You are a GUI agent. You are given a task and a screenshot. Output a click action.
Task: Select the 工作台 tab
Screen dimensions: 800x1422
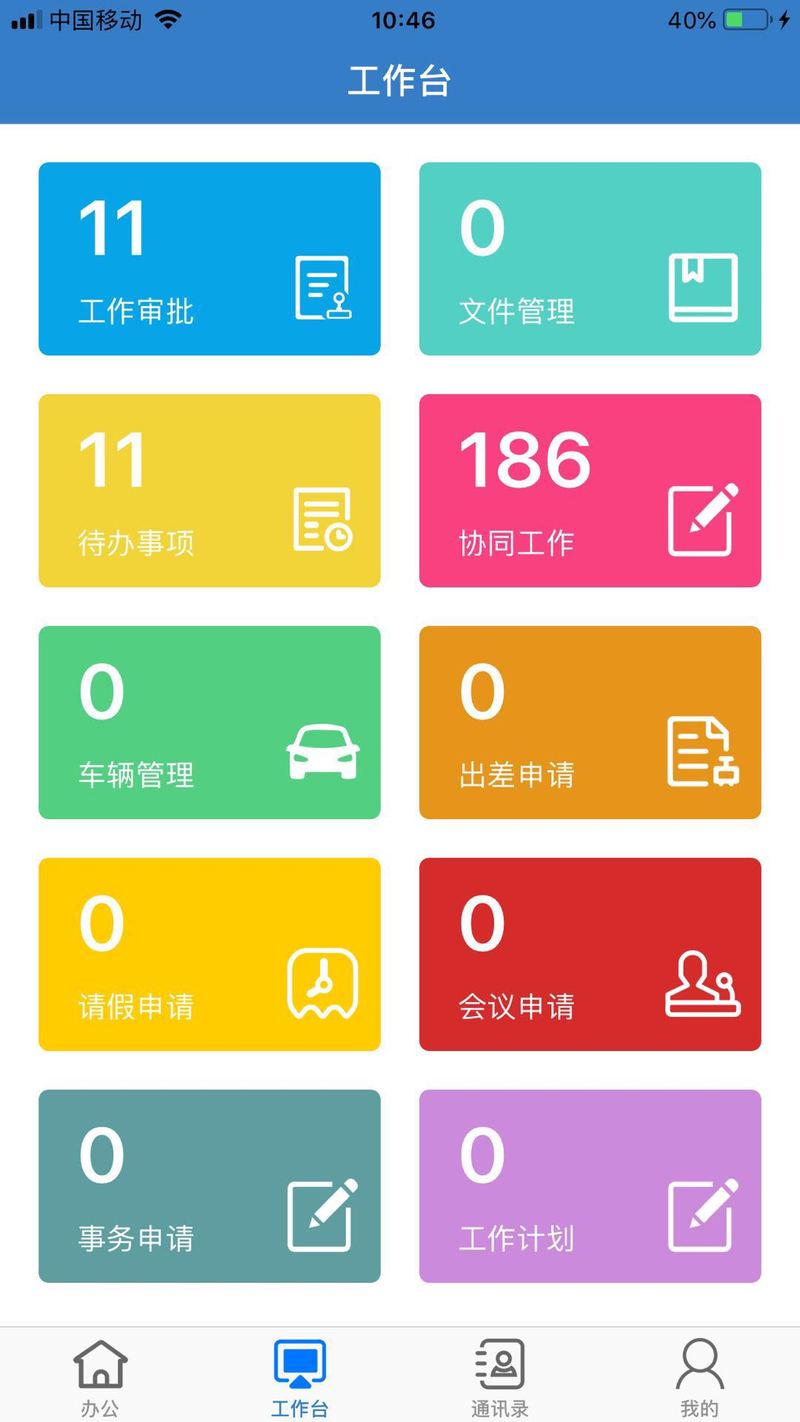click(x=300, y=1377)
